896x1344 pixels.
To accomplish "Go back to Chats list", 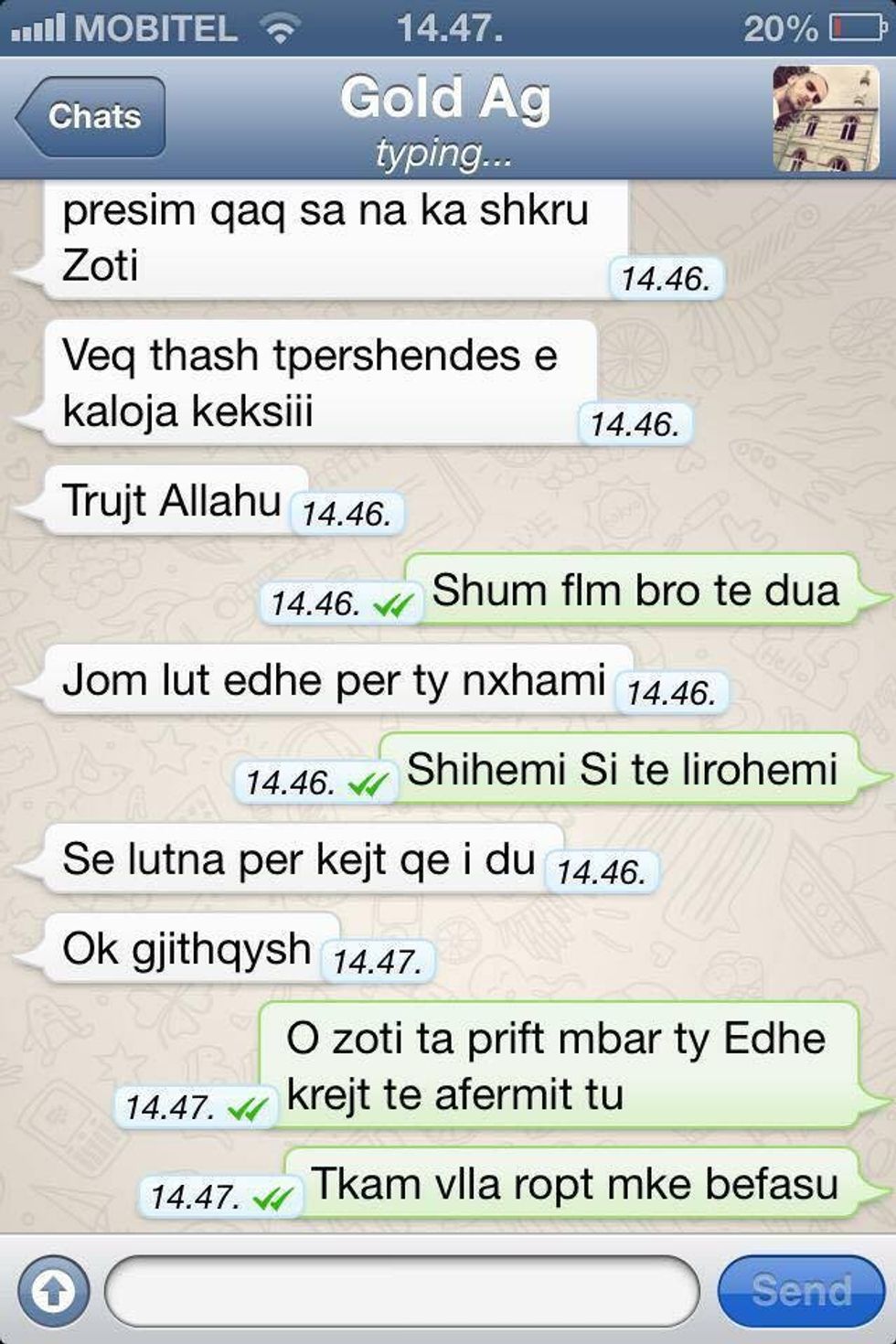I will pyautogui.click(x=91, y=117).
